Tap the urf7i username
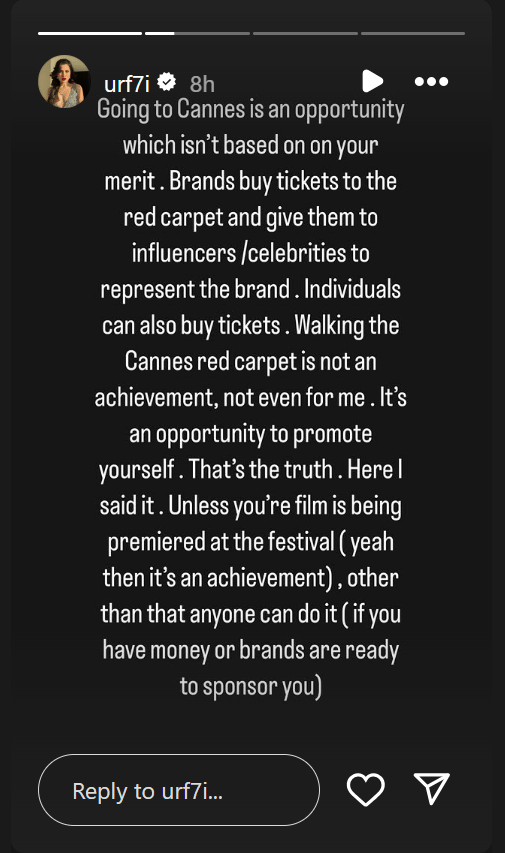Screen dimensions: 505x853 [126, 84]
